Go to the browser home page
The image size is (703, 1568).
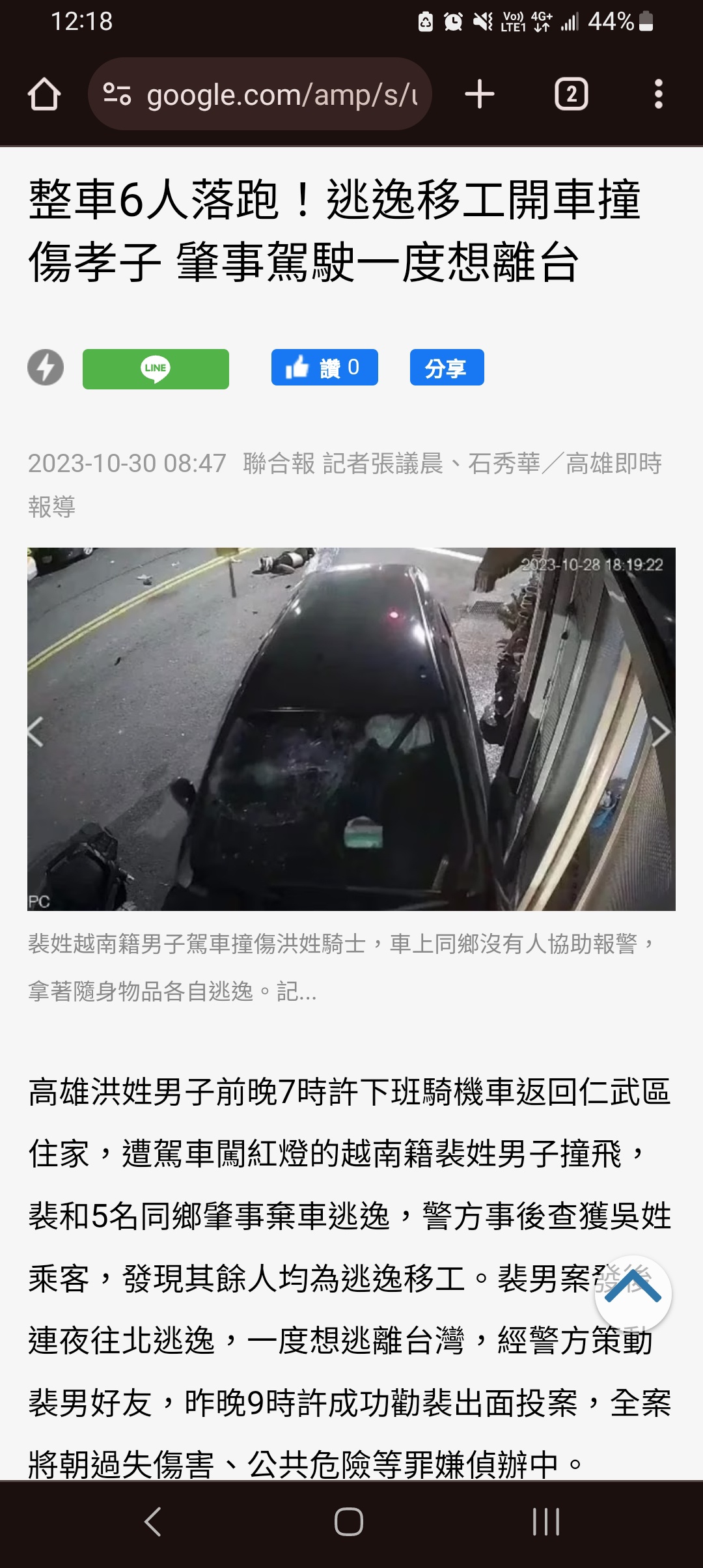[44, 94]
